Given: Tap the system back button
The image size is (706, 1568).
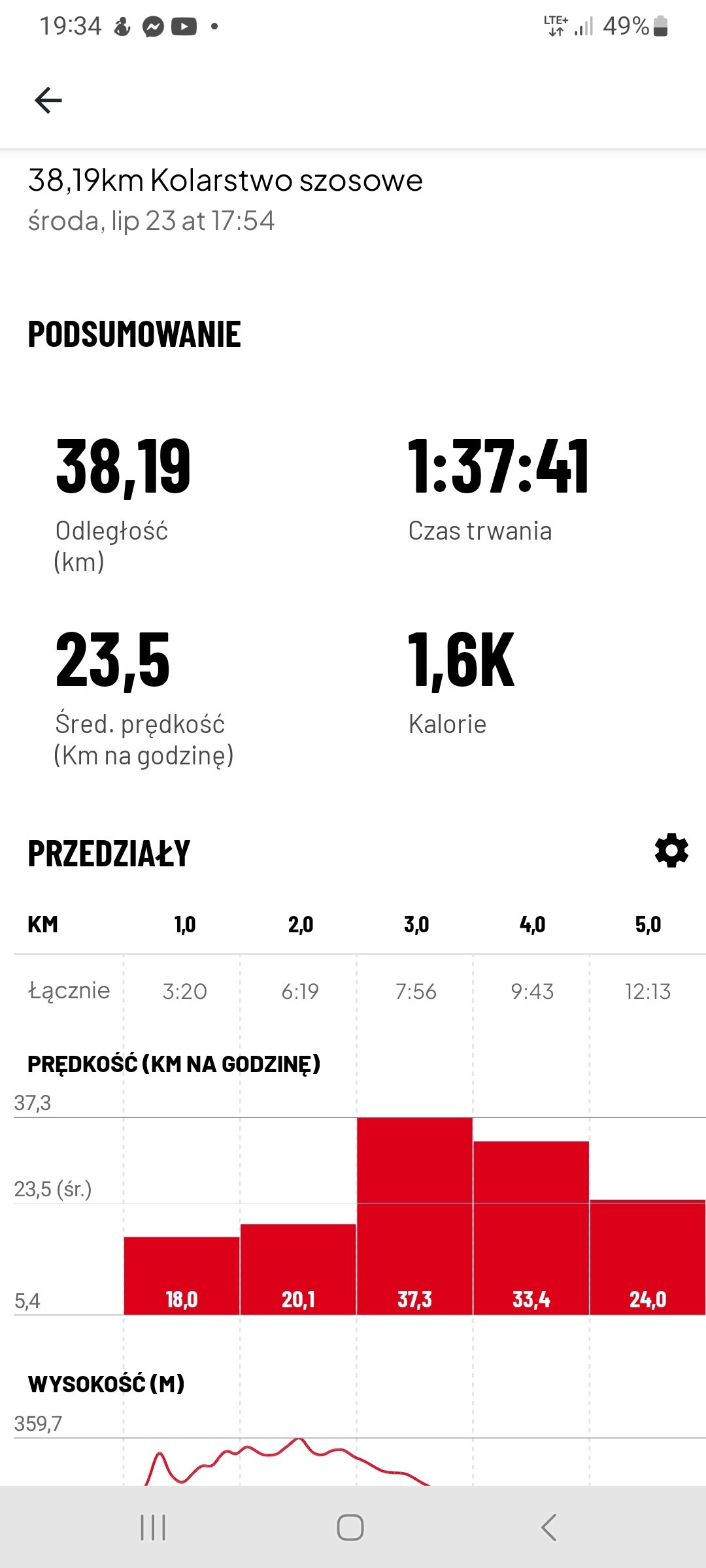Looking at the screenshot, I should (x=549, y=1527).
